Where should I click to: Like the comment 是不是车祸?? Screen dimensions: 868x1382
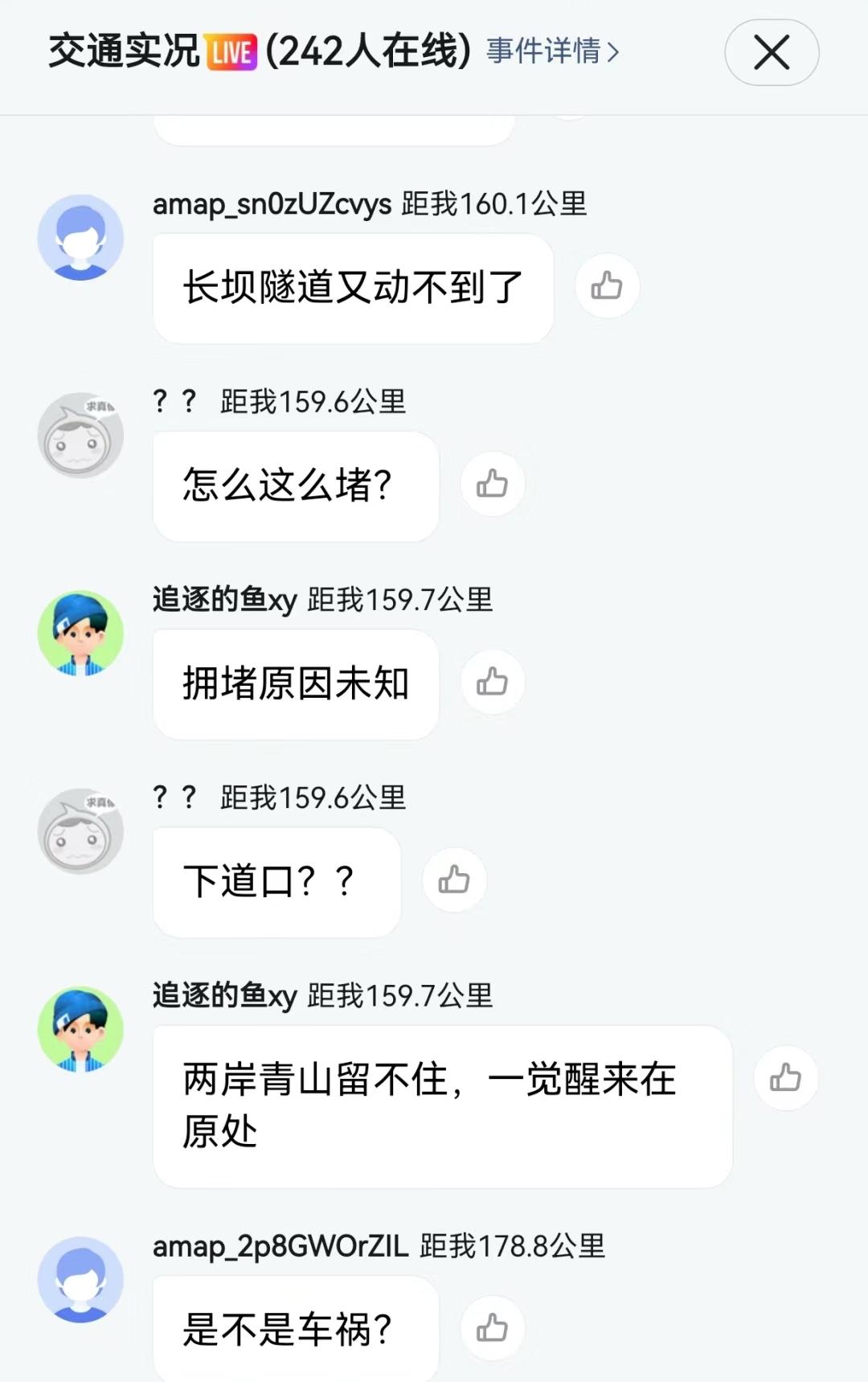point(492,1328)
